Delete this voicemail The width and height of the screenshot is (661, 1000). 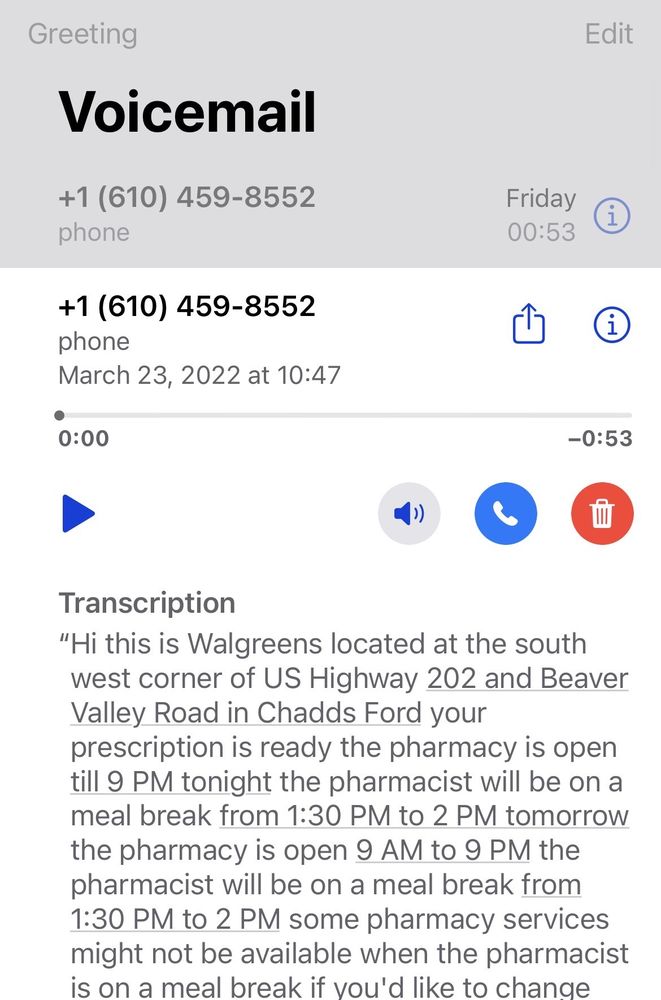pos(601,514)
